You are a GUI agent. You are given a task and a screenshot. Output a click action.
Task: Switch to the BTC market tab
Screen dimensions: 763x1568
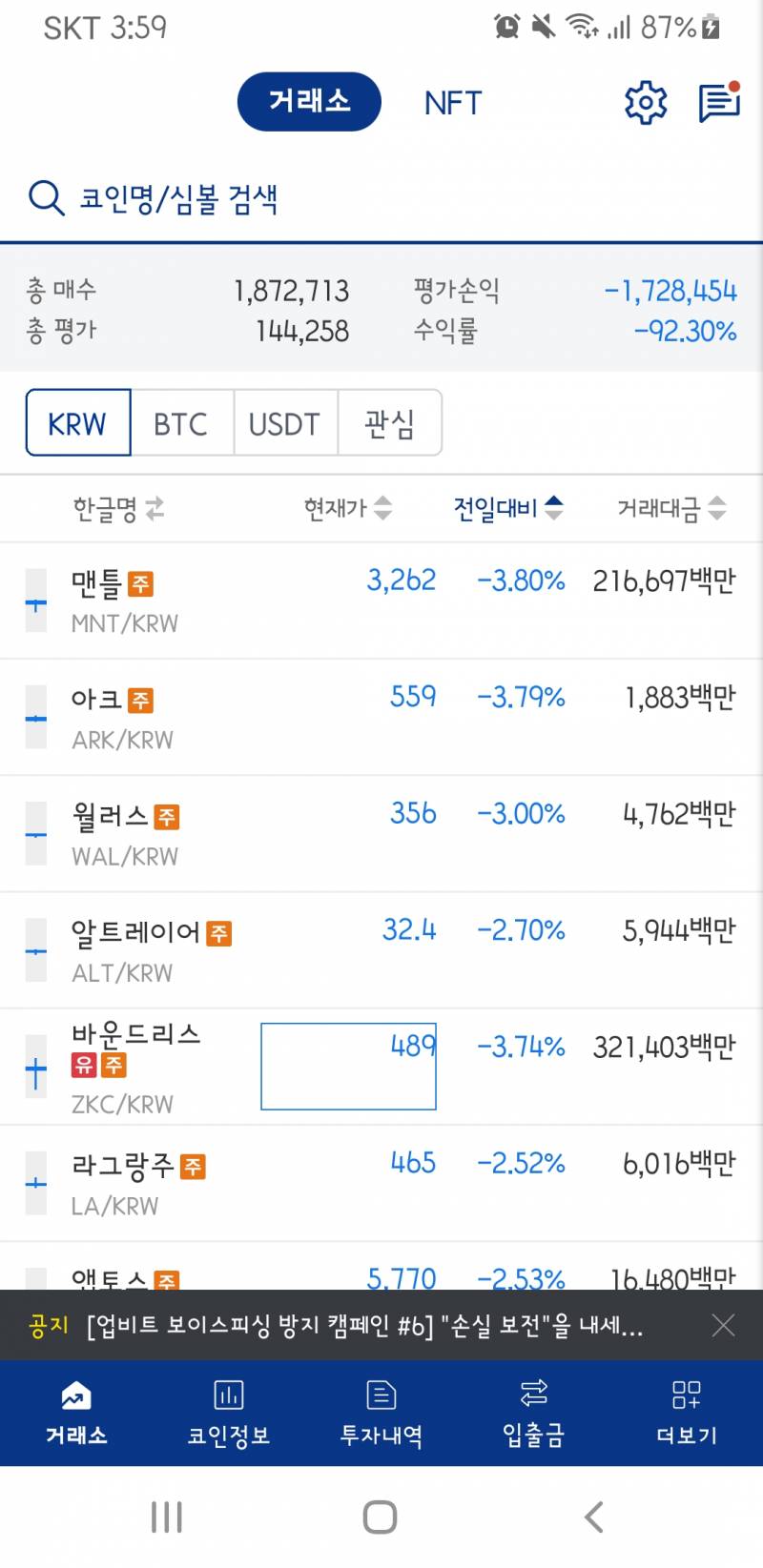click(x=181, y=424)
